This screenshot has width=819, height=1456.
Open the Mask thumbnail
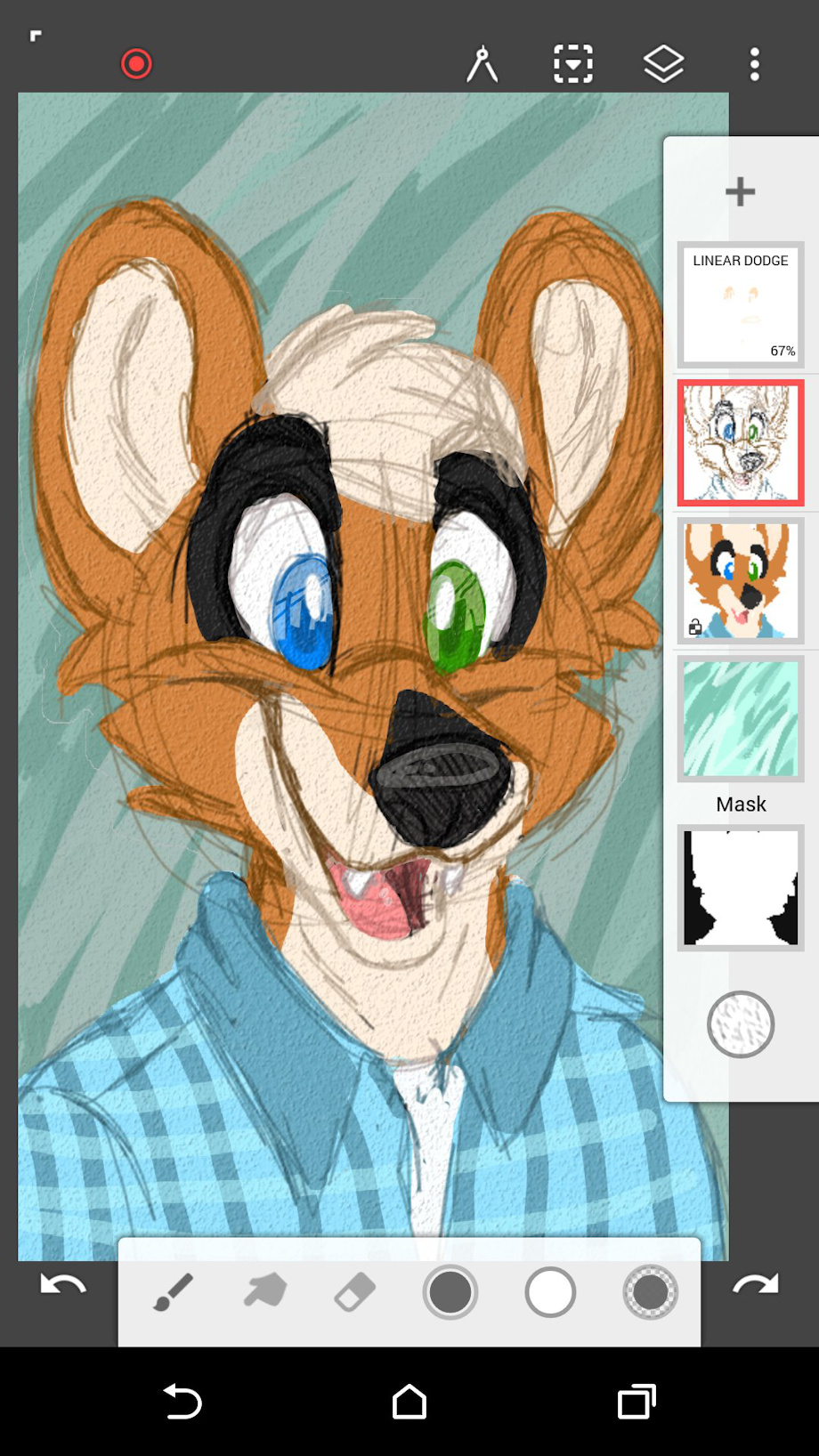[x=741, y=887]
